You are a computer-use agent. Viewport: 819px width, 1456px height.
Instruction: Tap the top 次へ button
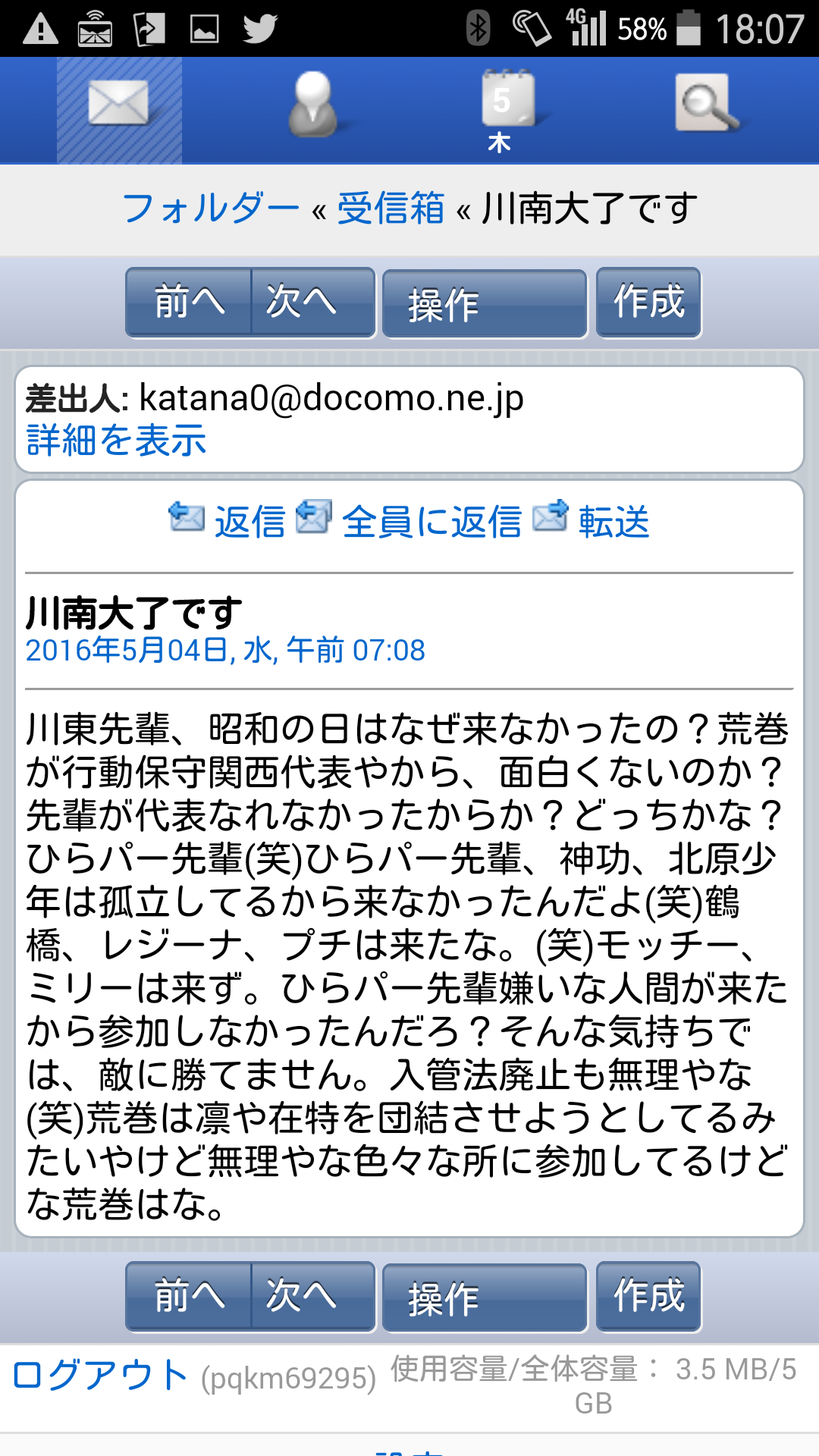(x=312, y=302)
